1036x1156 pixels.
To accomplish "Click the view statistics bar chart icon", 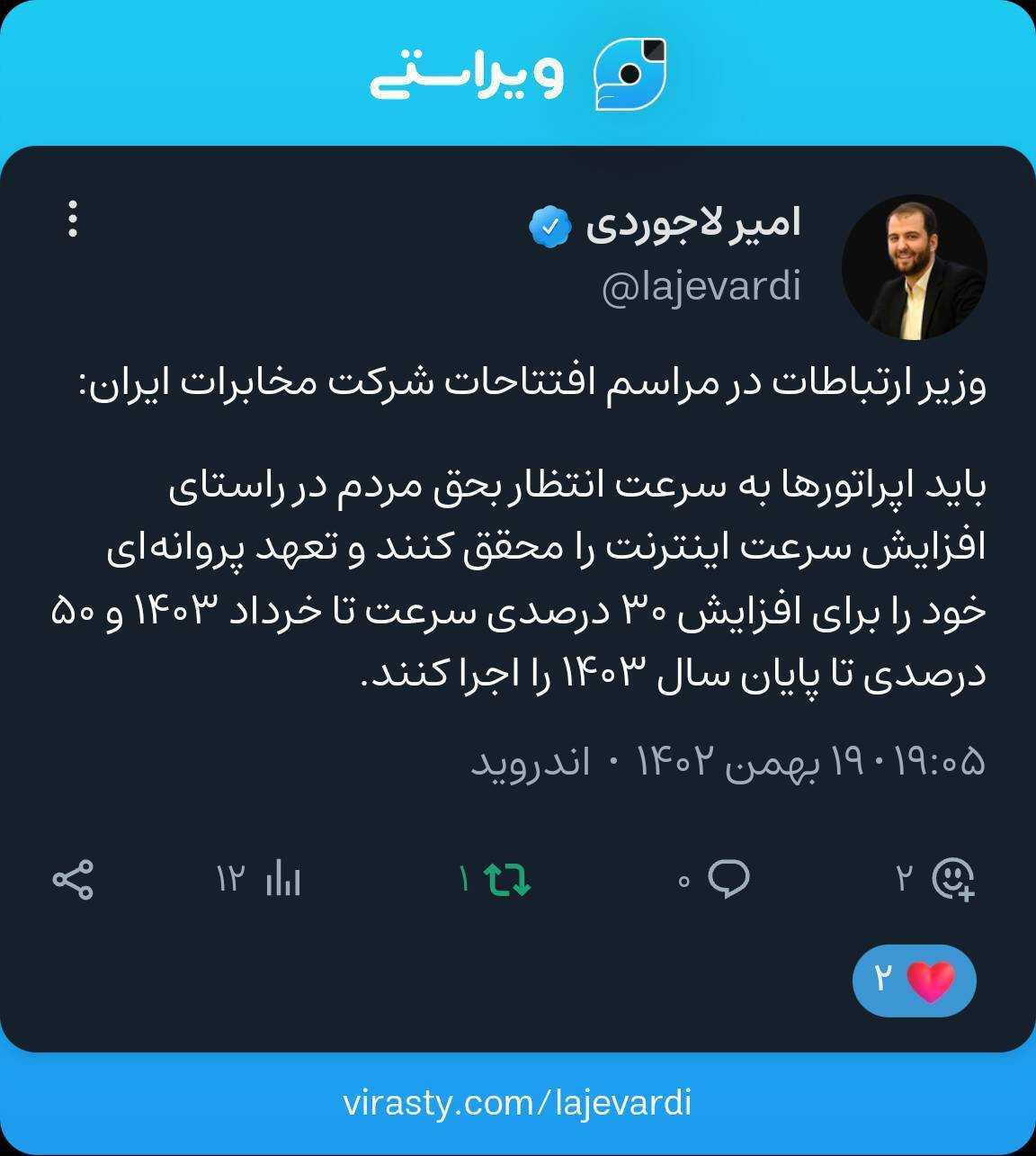I will pyautogui.click(x=281, y=879).
